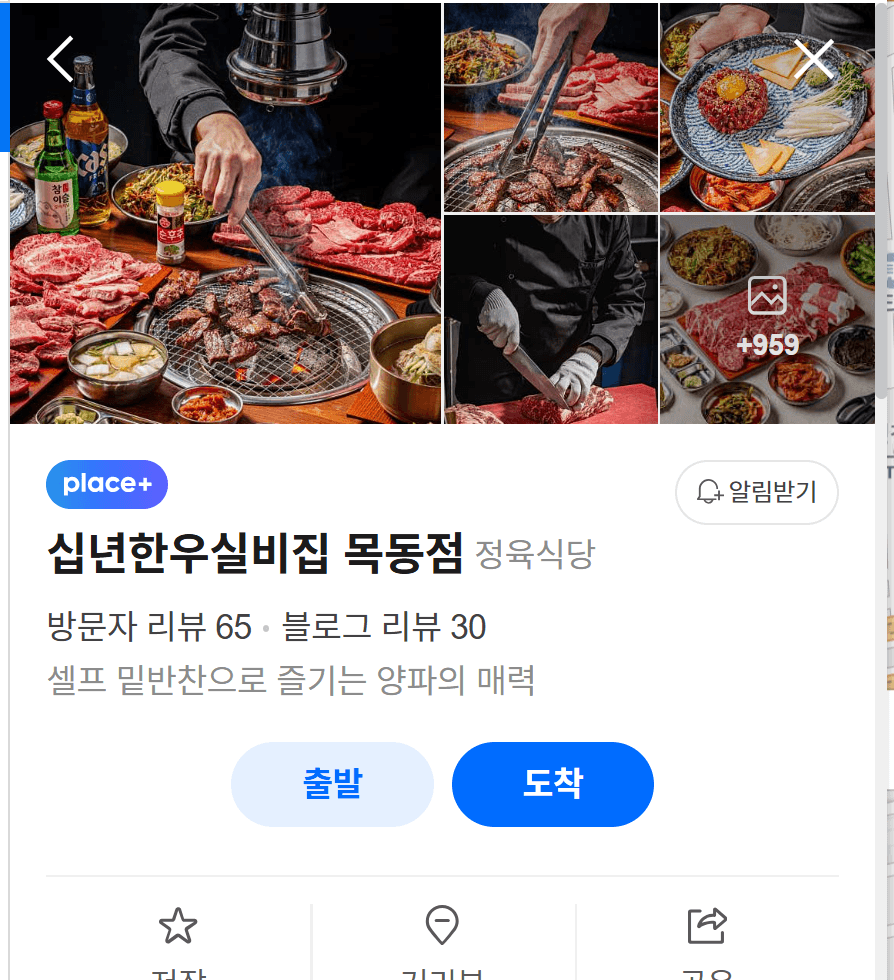
Task: Enable notifications via 알림받기 button
Action: pos(757,492)
